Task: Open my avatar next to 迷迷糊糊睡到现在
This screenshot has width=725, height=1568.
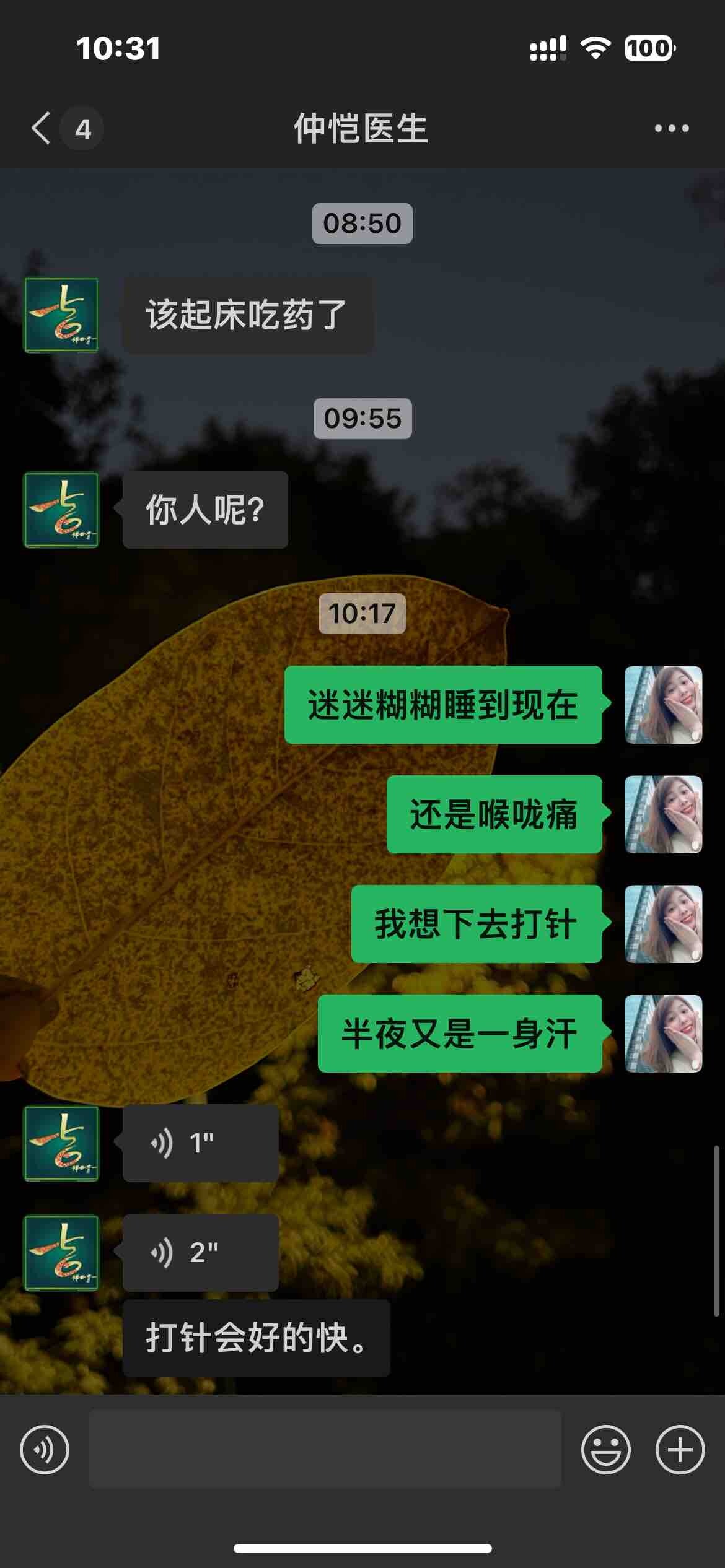Action: (663, 705)
